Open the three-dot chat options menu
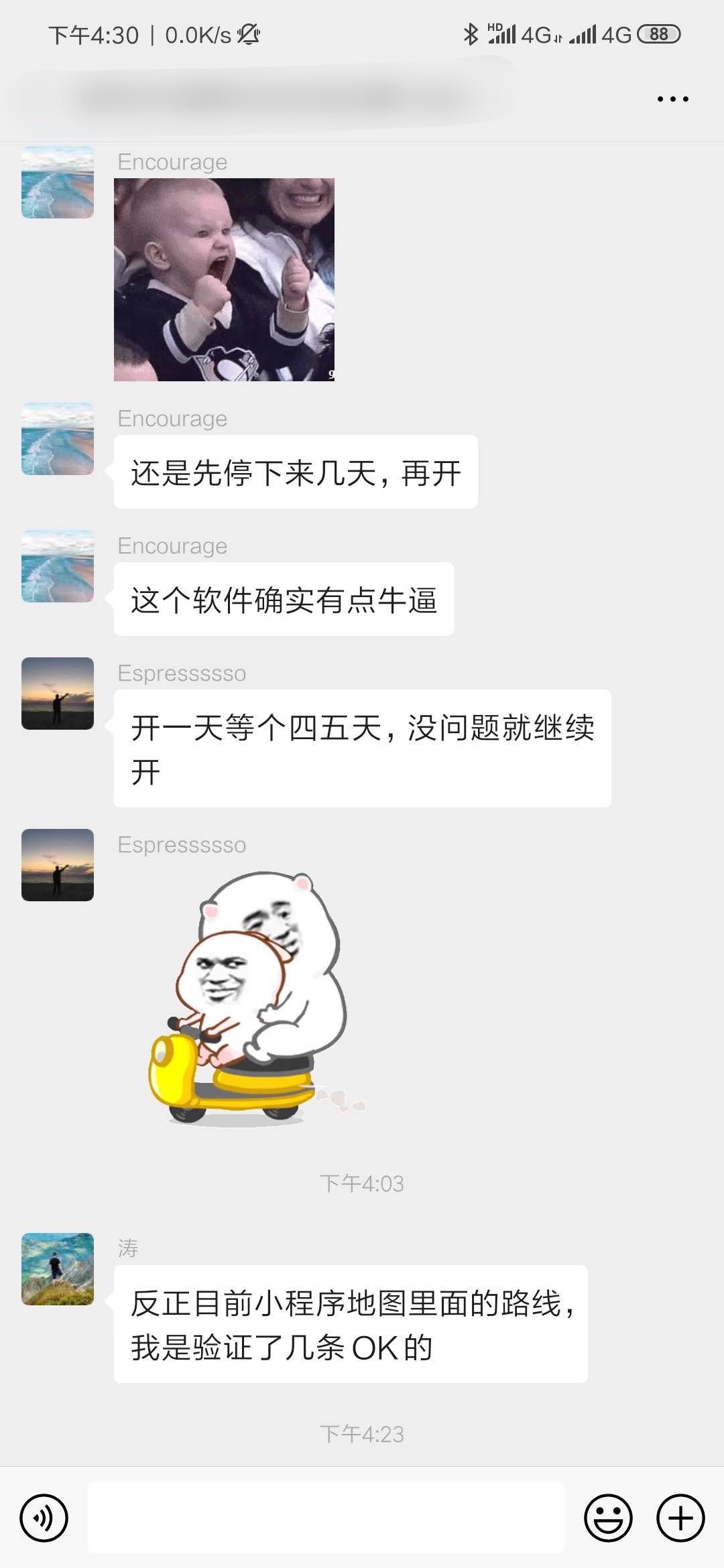The width and height of the screenshot is (724, 1568). click(672, 99)
